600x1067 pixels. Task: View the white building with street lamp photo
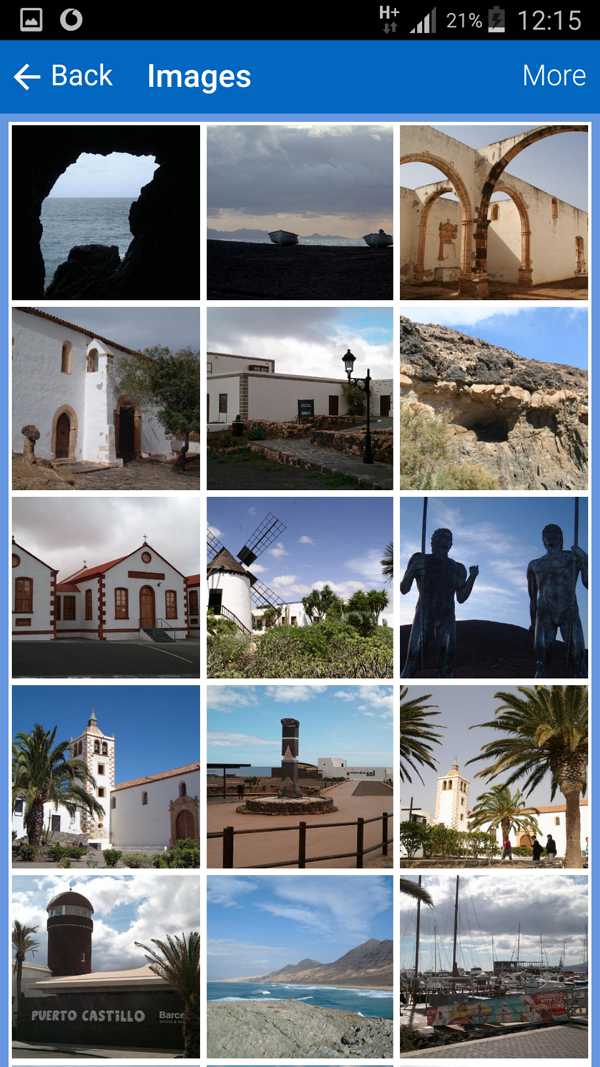click(x=300, y=398)
